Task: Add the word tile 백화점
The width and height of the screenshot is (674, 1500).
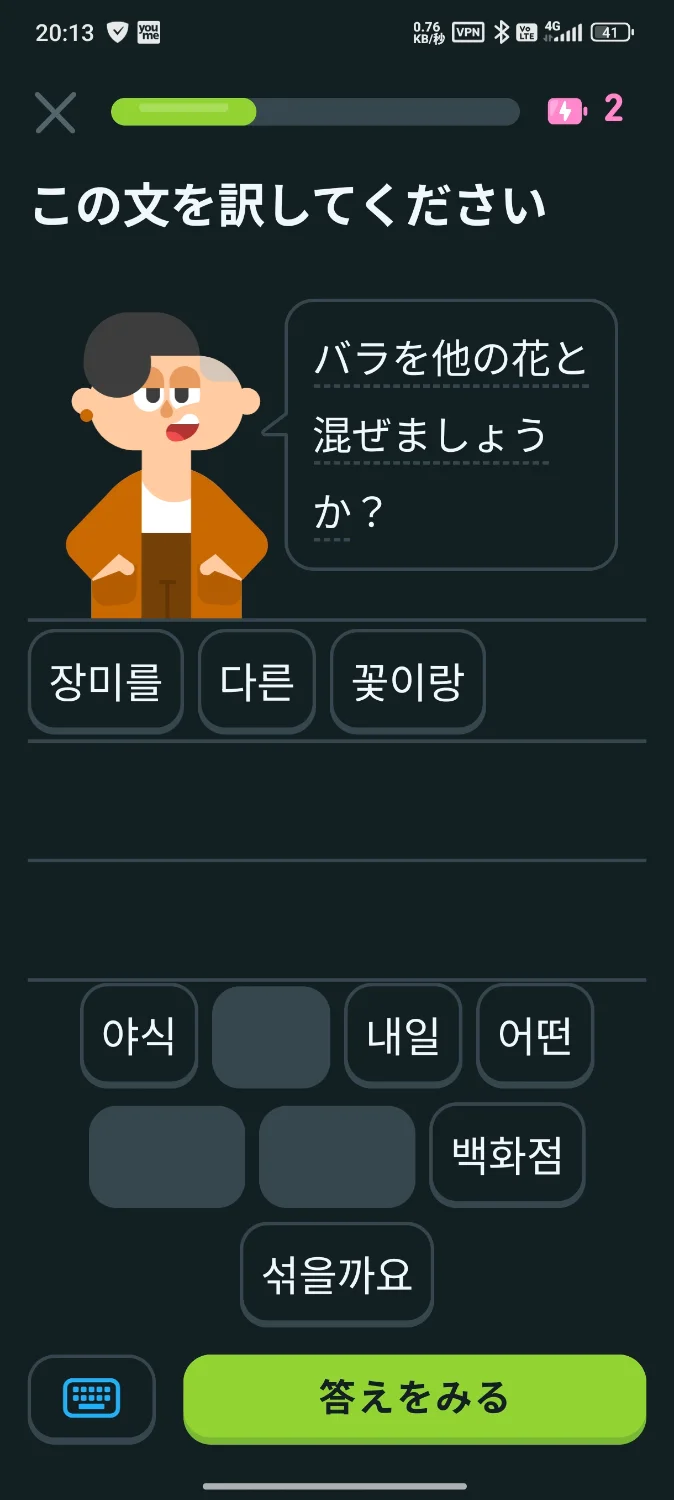Action: point(507,1155)
